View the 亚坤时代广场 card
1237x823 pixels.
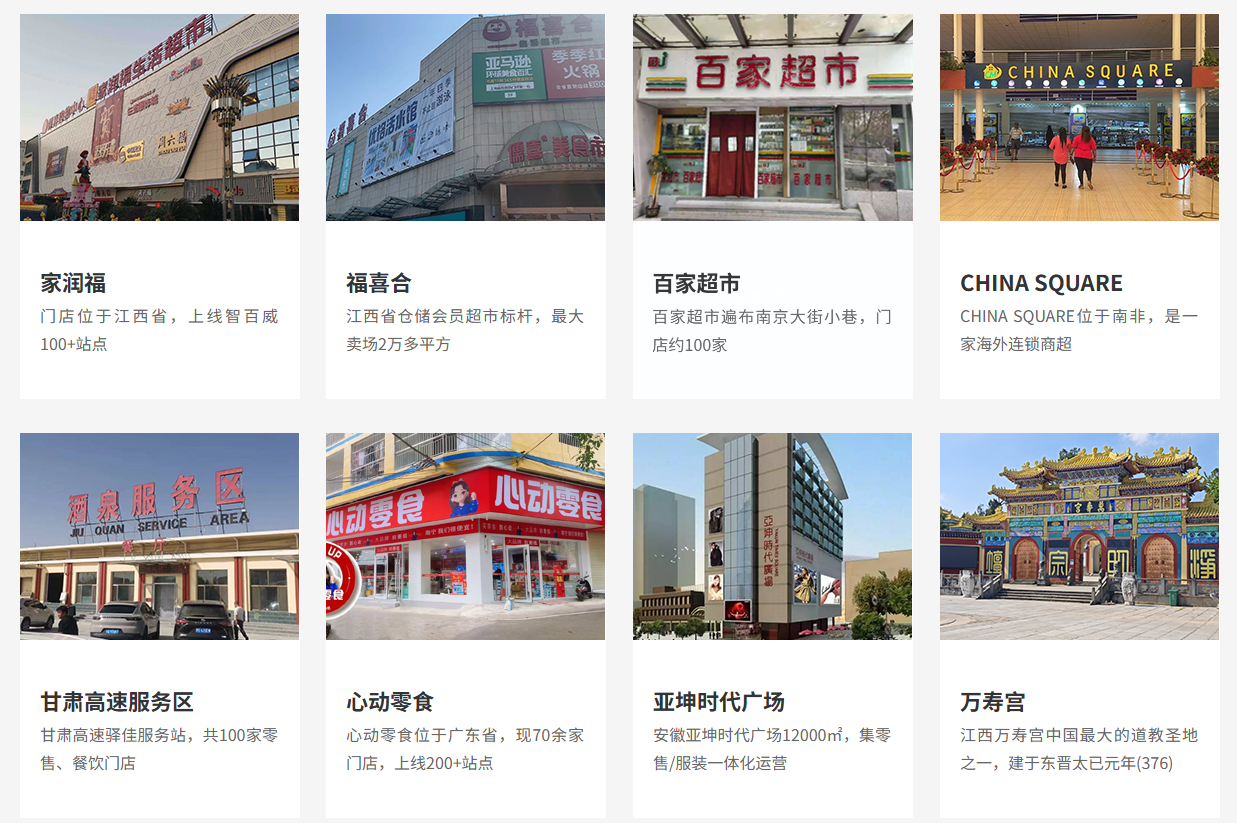[772, 625]
